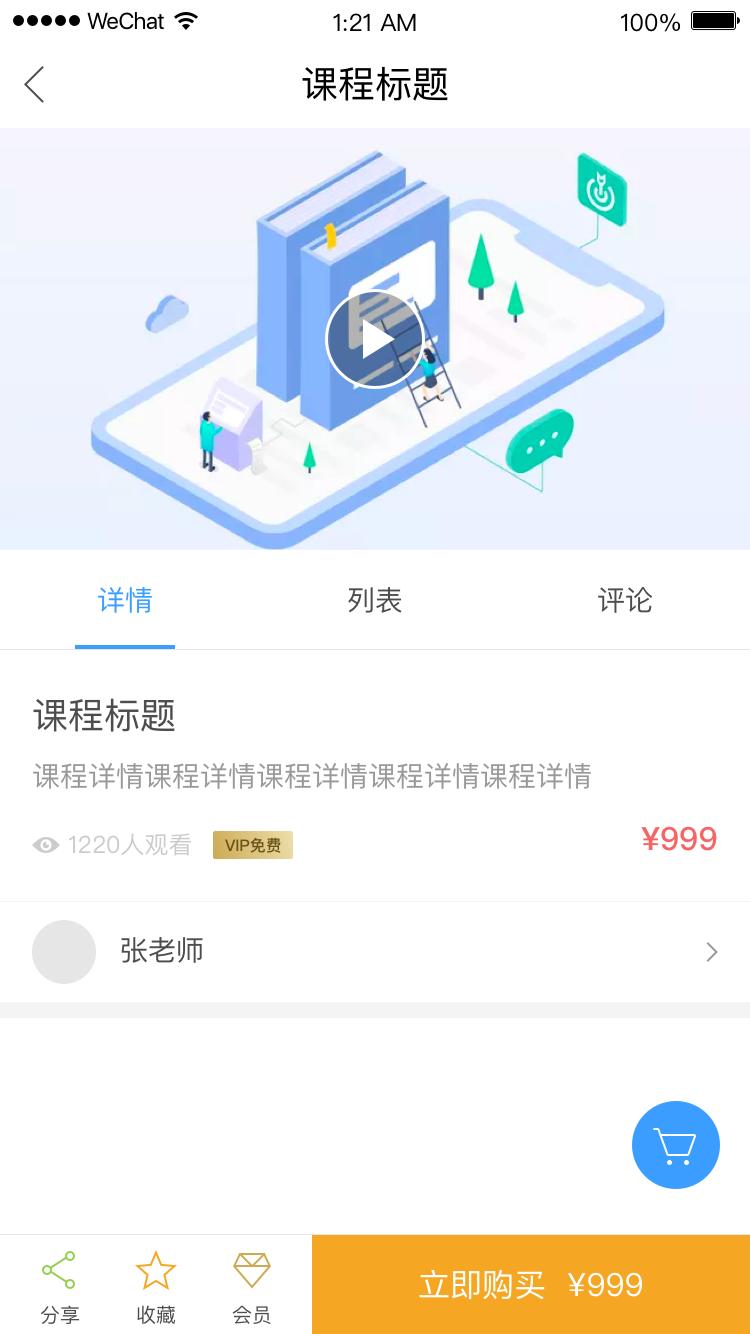The height and width of the screenshot is (1334, 750).
Task: Tap the teacher avatar placeholder circle
Action: [64, 951]
